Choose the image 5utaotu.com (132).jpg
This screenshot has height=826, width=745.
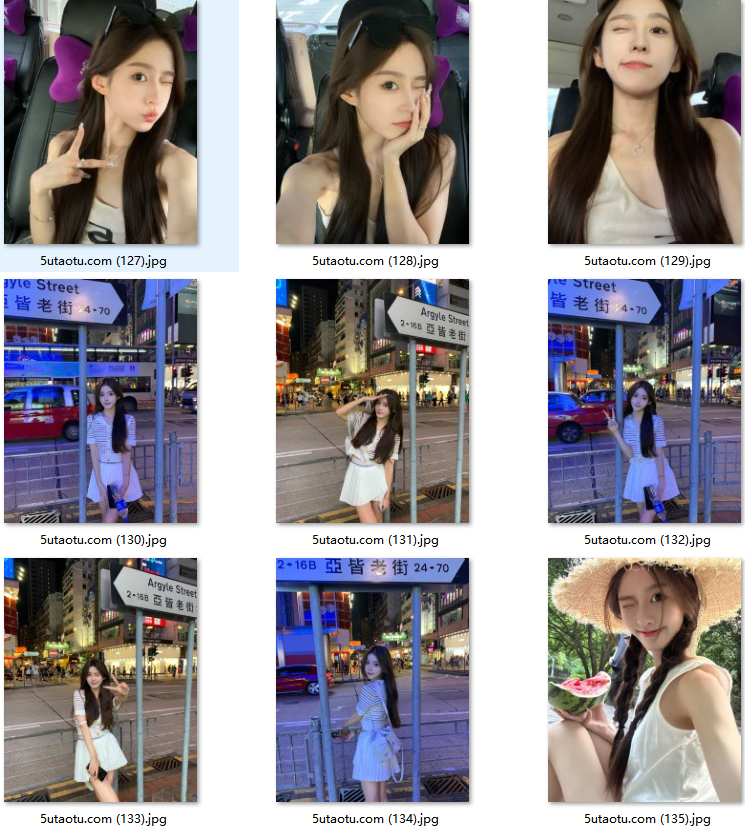pyautogui.click(x=644, y=401)
